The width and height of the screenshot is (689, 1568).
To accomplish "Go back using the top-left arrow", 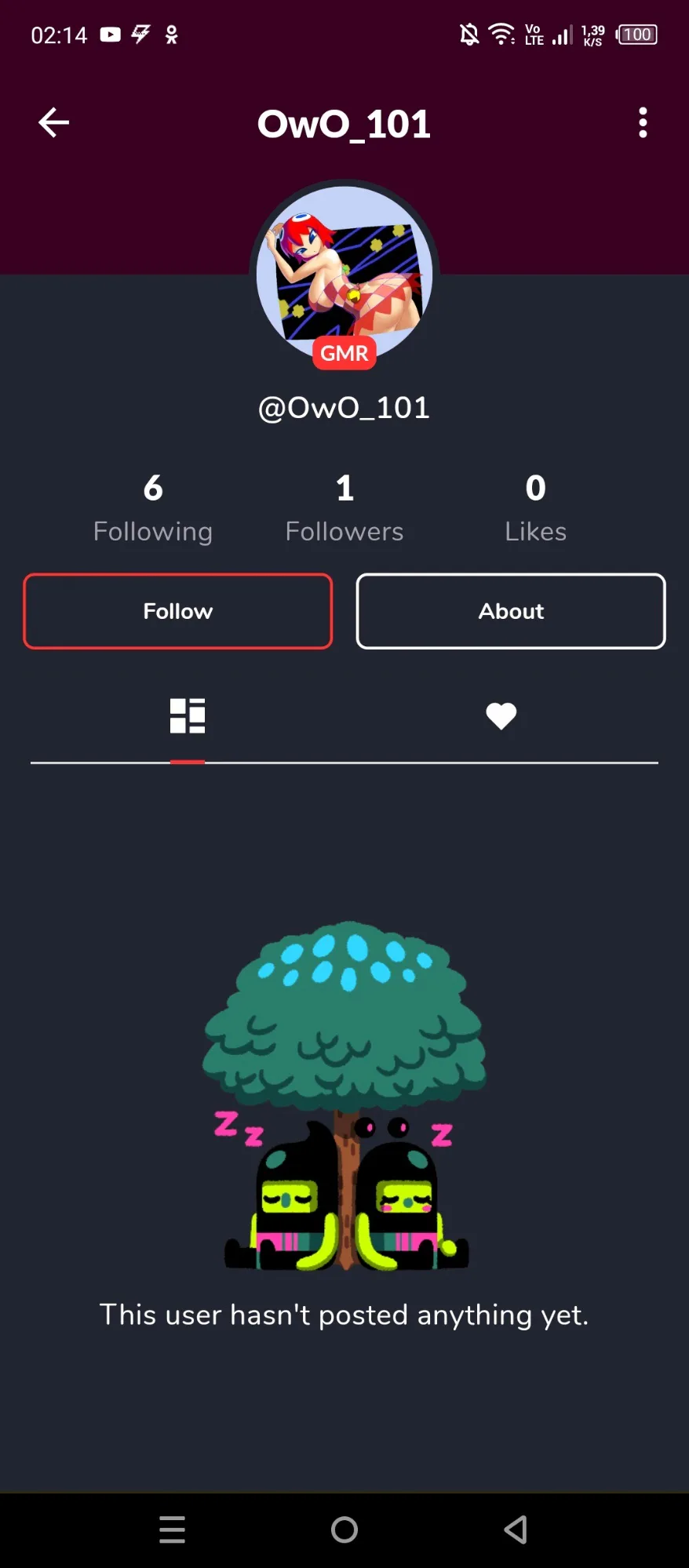I will pos(53,122).
